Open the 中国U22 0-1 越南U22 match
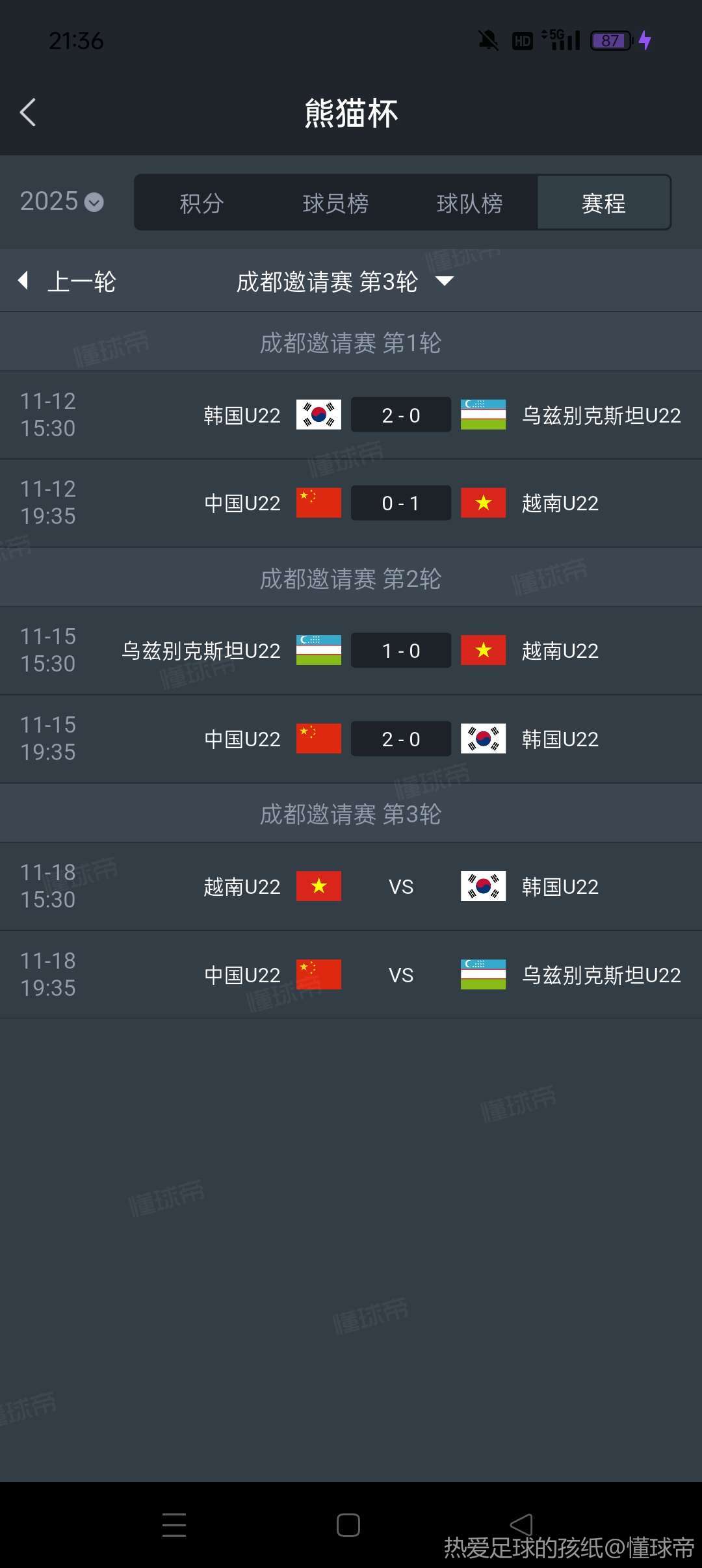Image resolution: width=702 pixels, height=1568 pixels. coord(400,503)
